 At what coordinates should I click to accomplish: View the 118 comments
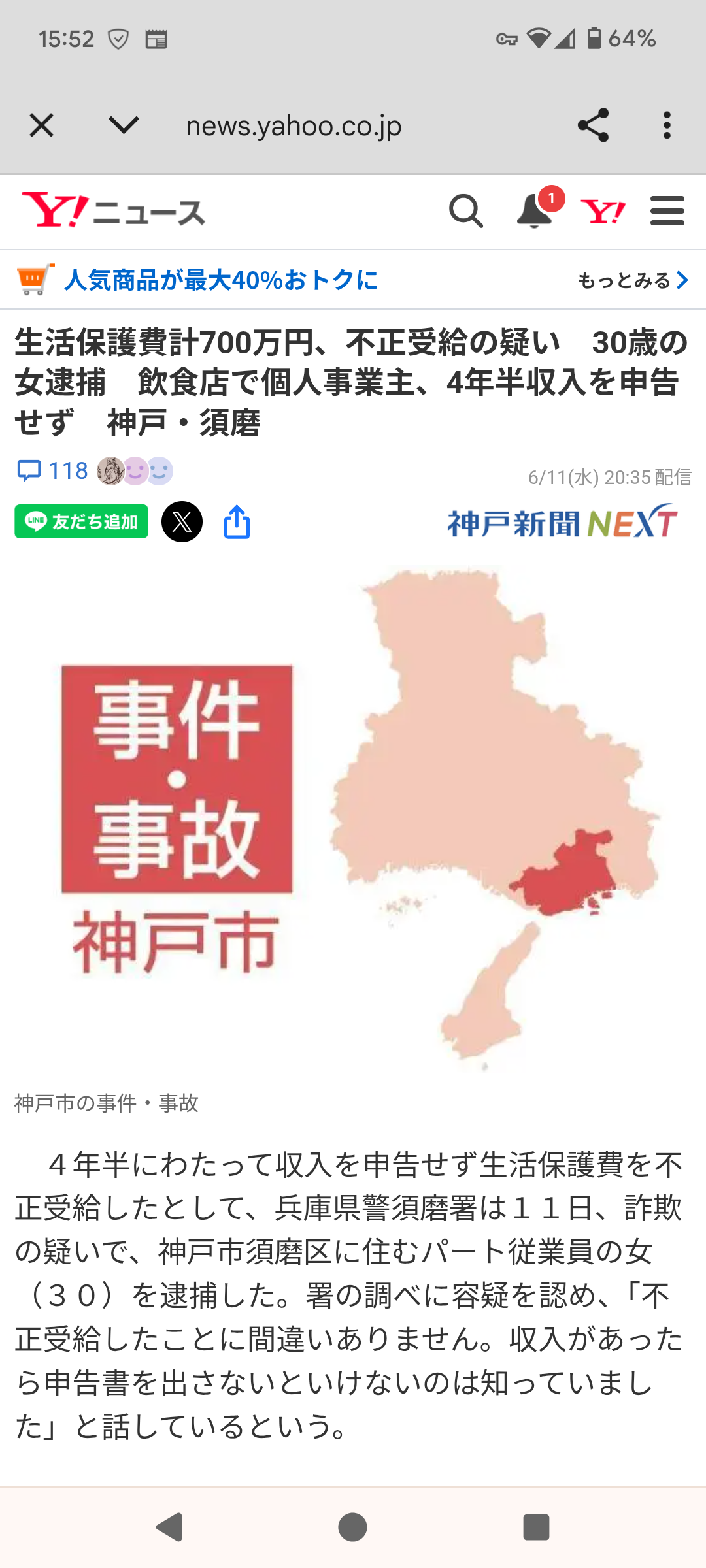tap(52, 471)
